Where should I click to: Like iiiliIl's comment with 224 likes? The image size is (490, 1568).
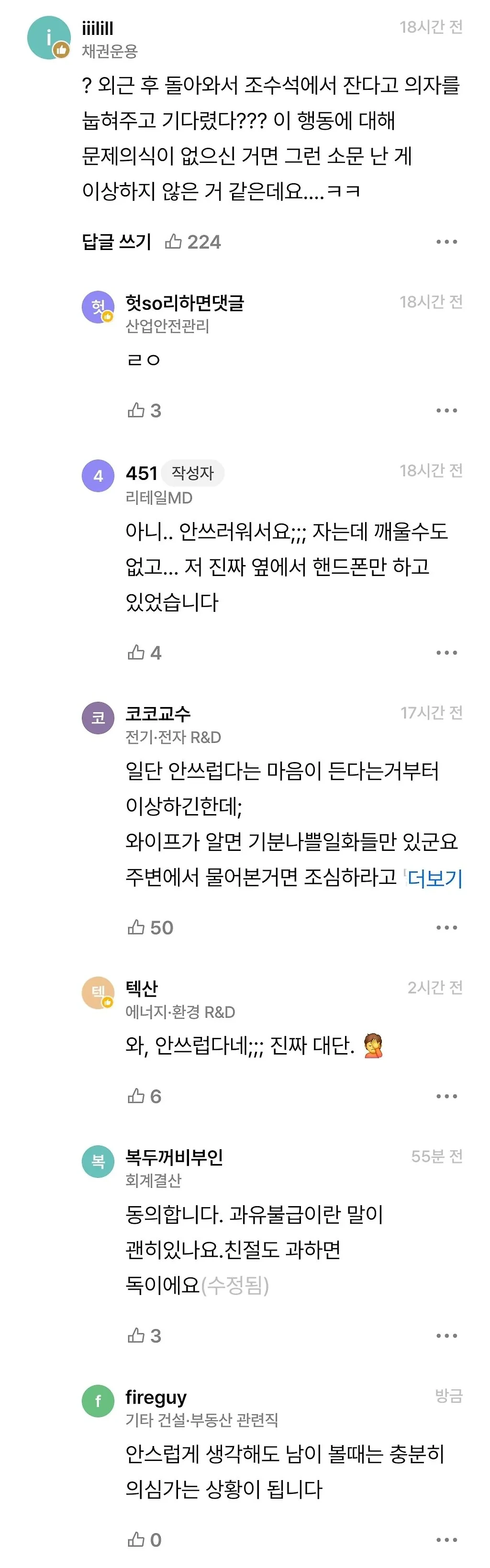tap(174, 241)
